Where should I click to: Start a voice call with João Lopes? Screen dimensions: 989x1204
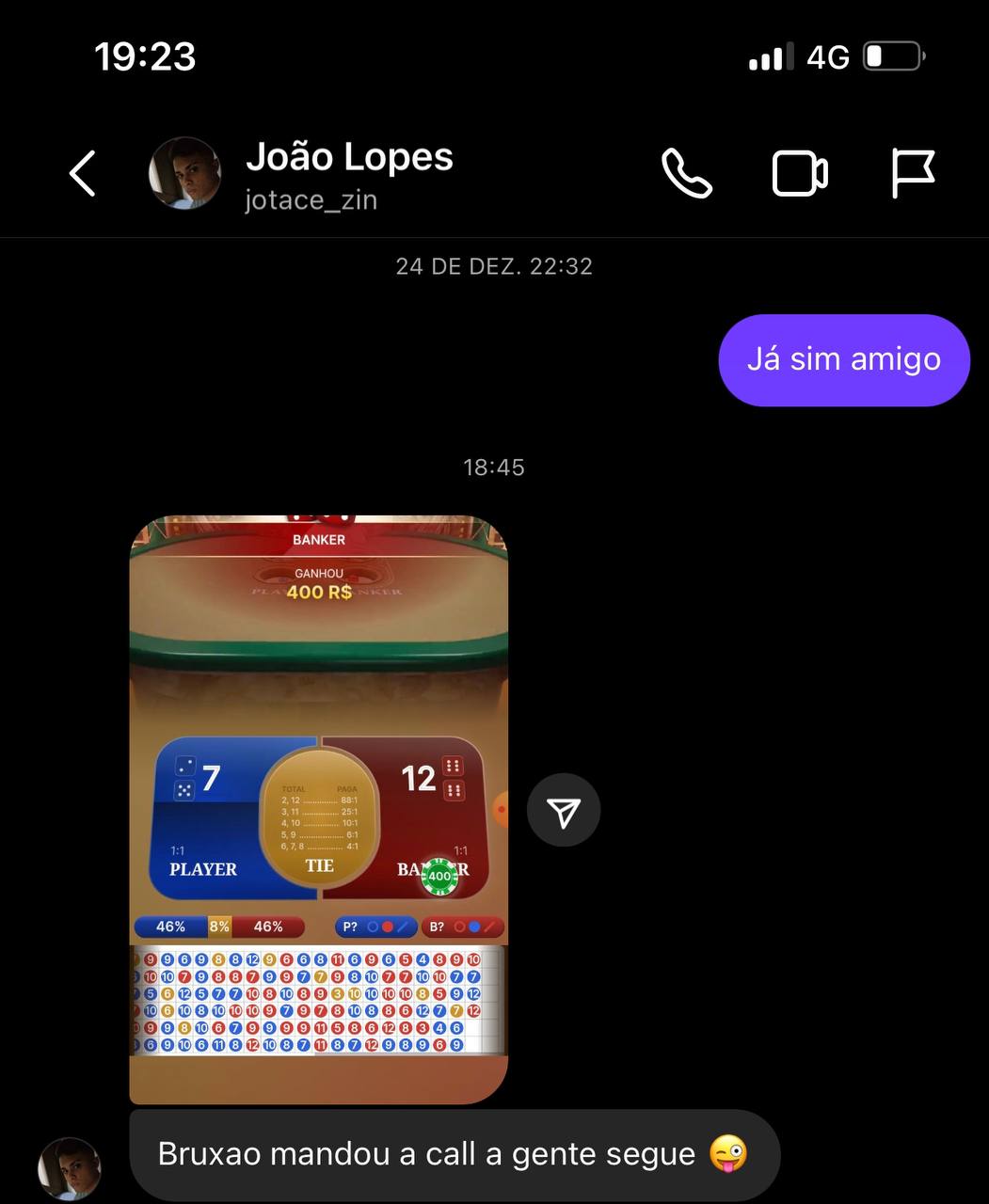tap(686, 174)
